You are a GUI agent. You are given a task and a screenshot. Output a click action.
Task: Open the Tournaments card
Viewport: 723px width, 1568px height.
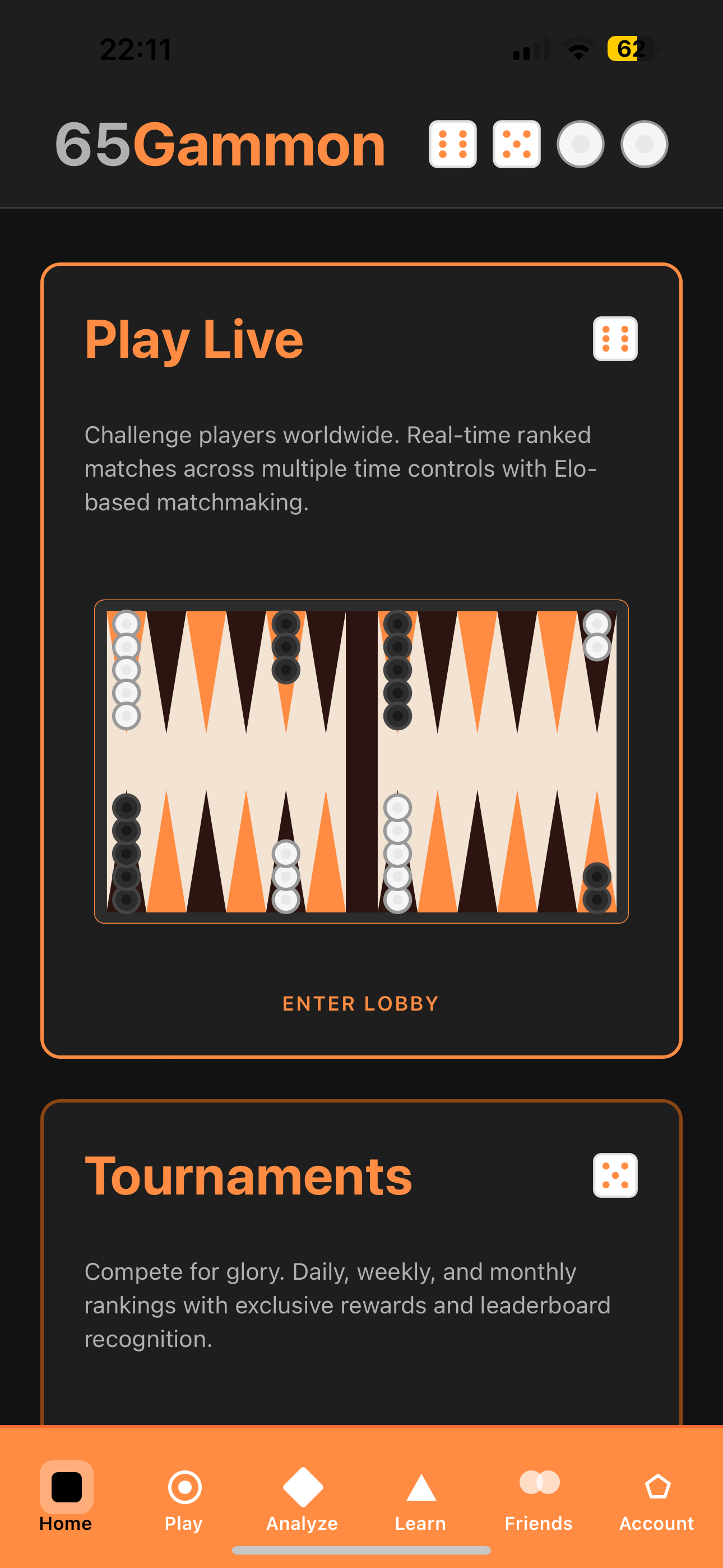(248, 1176)
